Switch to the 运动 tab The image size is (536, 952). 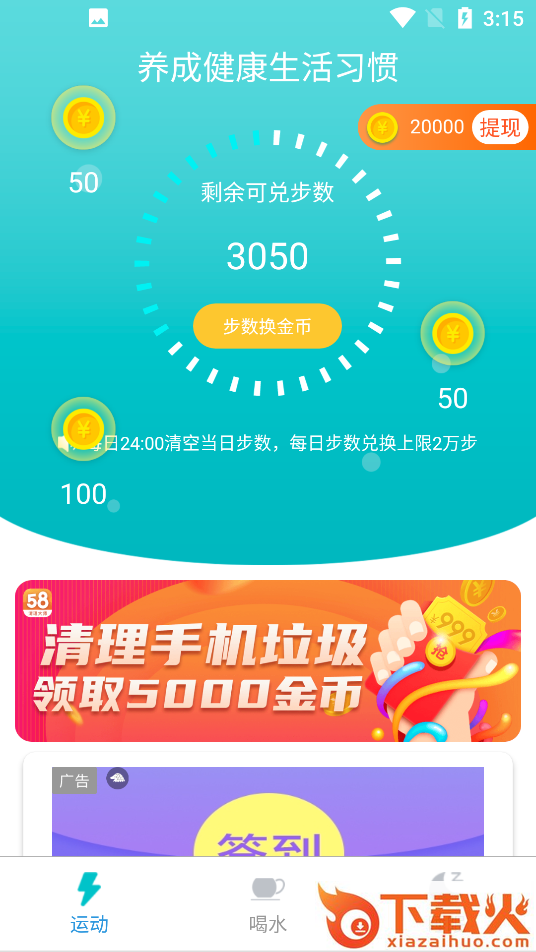pos(89,903)
